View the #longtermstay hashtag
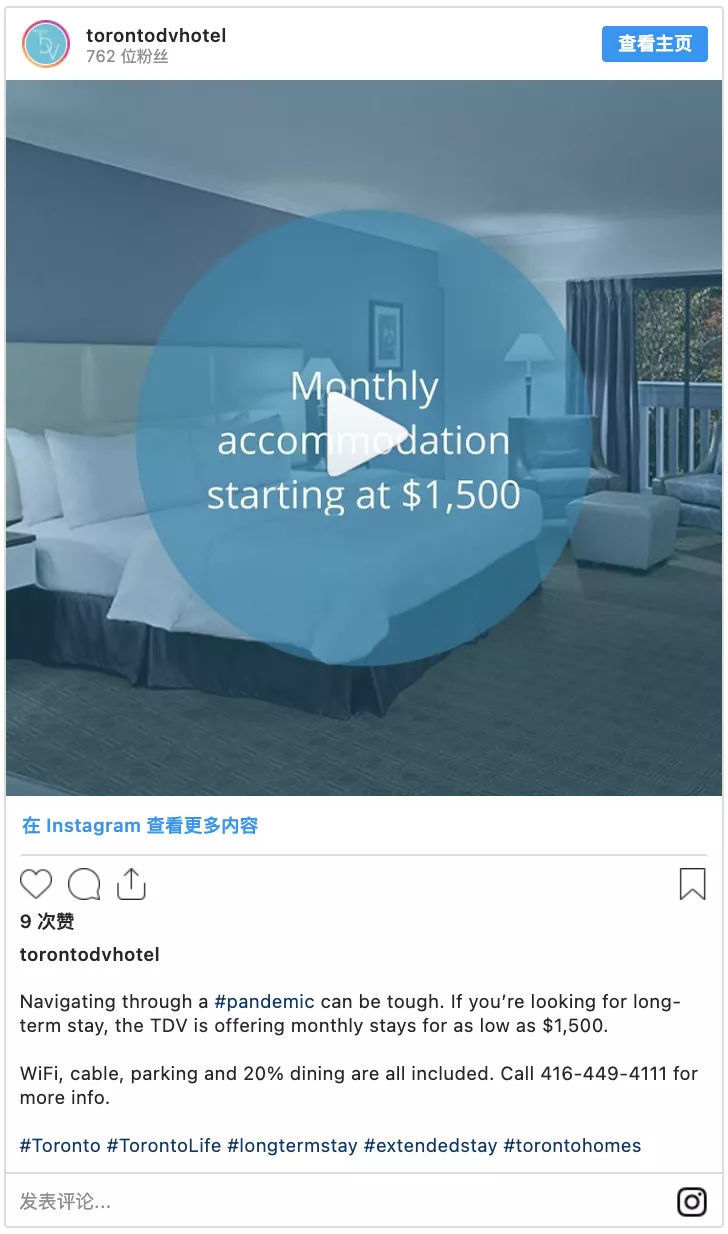 coord(292,1146)
